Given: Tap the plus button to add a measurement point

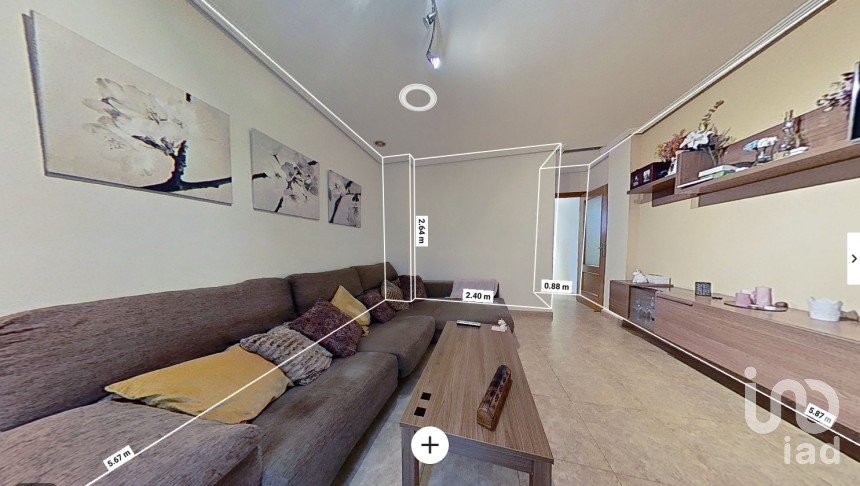Looking at the screenshot, I should coord(430,445).
